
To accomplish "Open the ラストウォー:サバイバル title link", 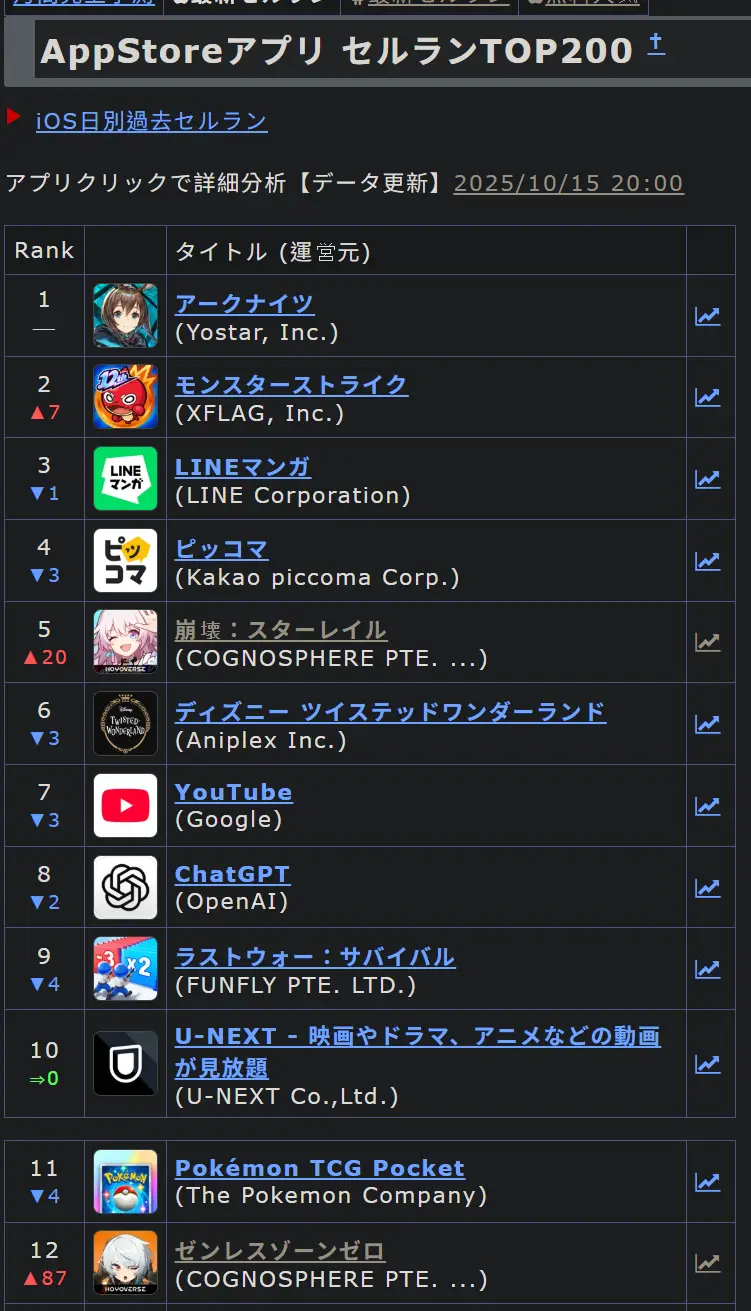I will click(314, 957).
